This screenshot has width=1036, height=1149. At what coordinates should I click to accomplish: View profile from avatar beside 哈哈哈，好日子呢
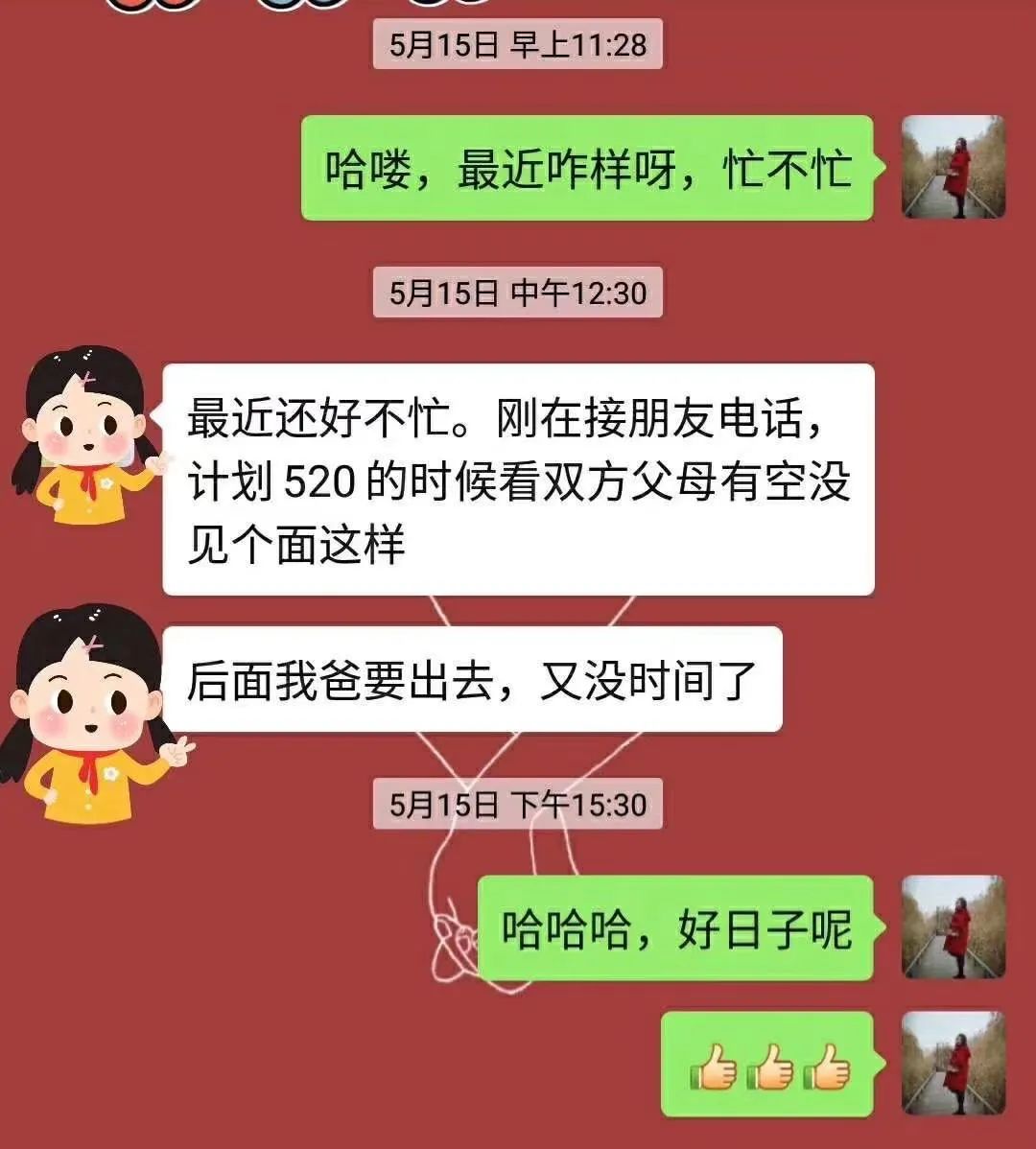point(953,926)
